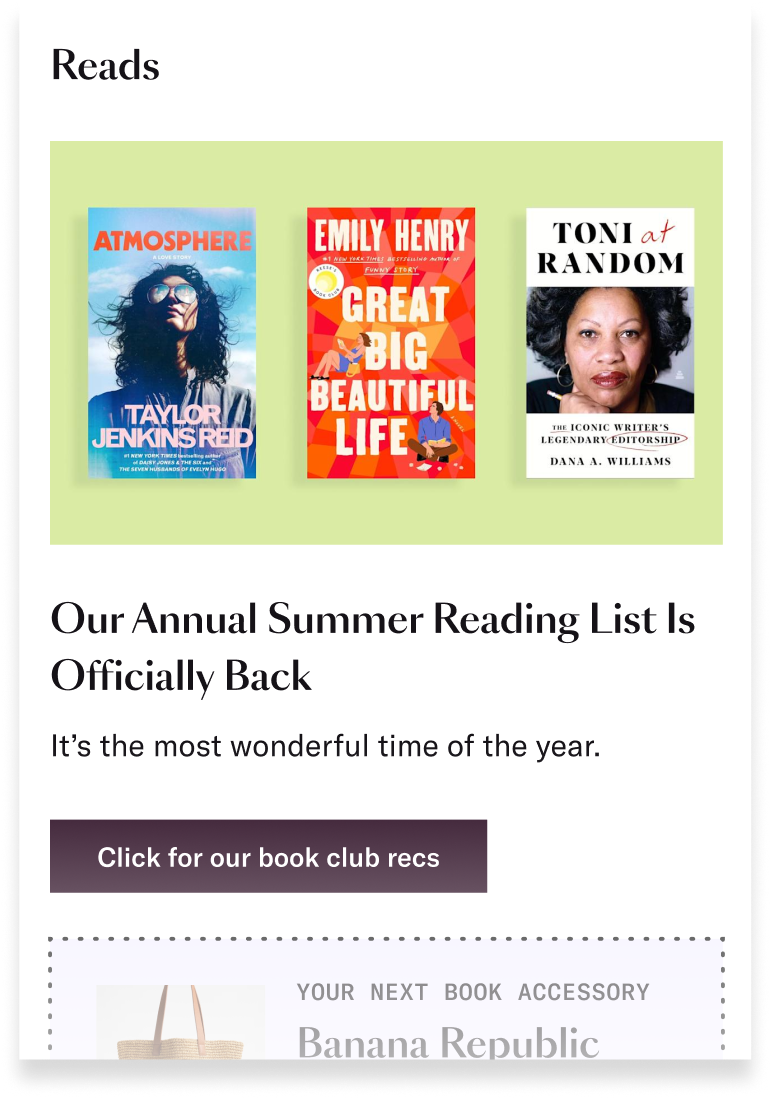Open the summer reading list book covers image
The image size is (771, 1098).
[x=386, y=342]
